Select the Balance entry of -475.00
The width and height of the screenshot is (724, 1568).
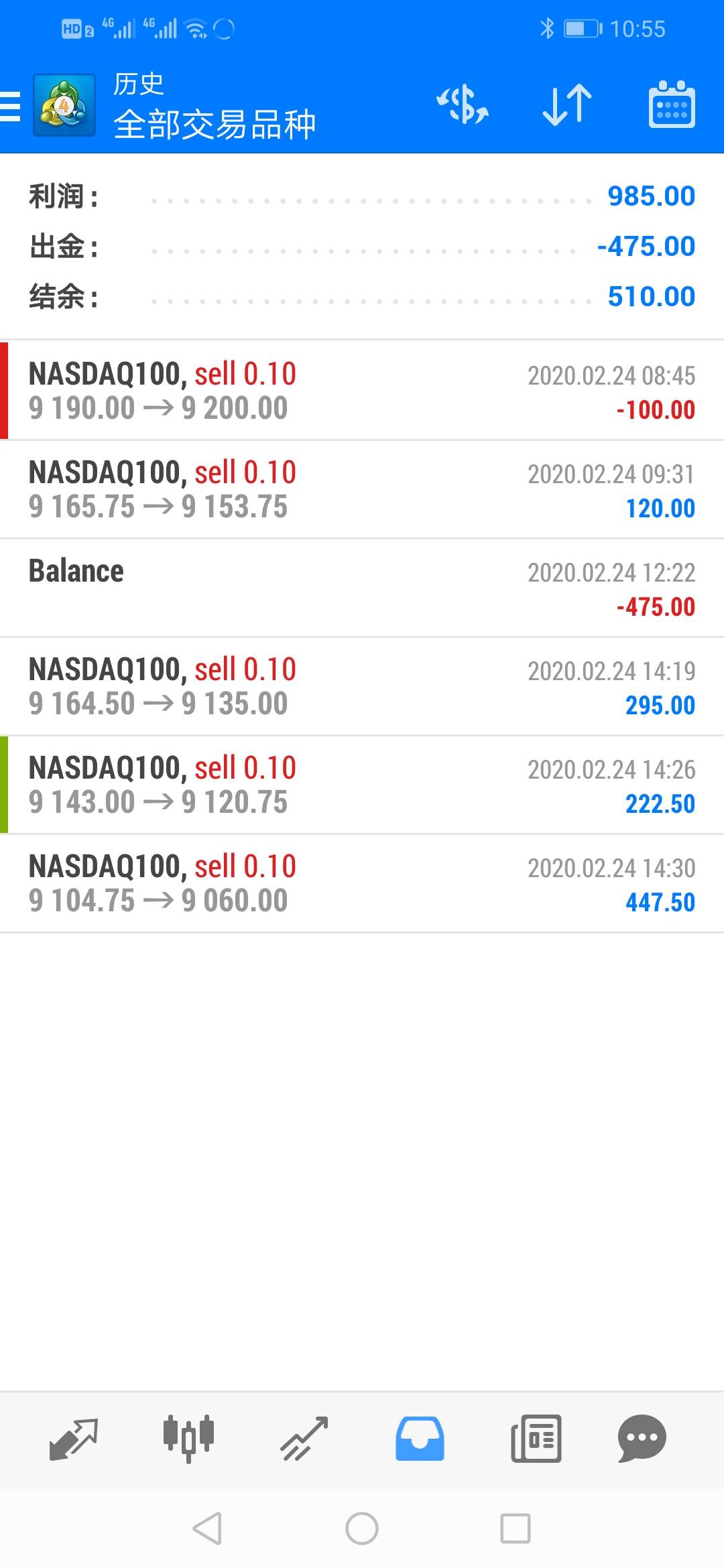tap(362, 588)
